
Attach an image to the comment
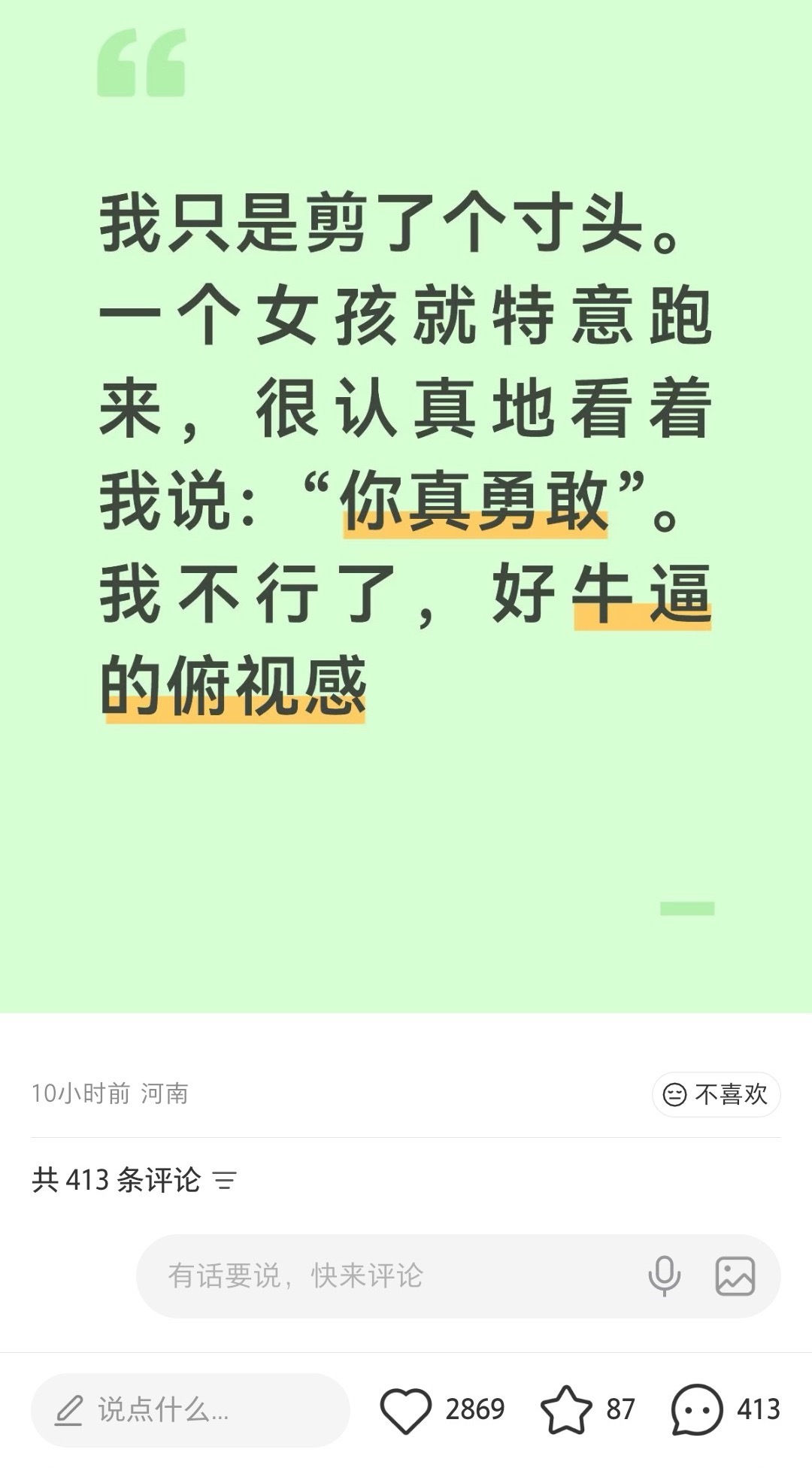click(735, 1275)
